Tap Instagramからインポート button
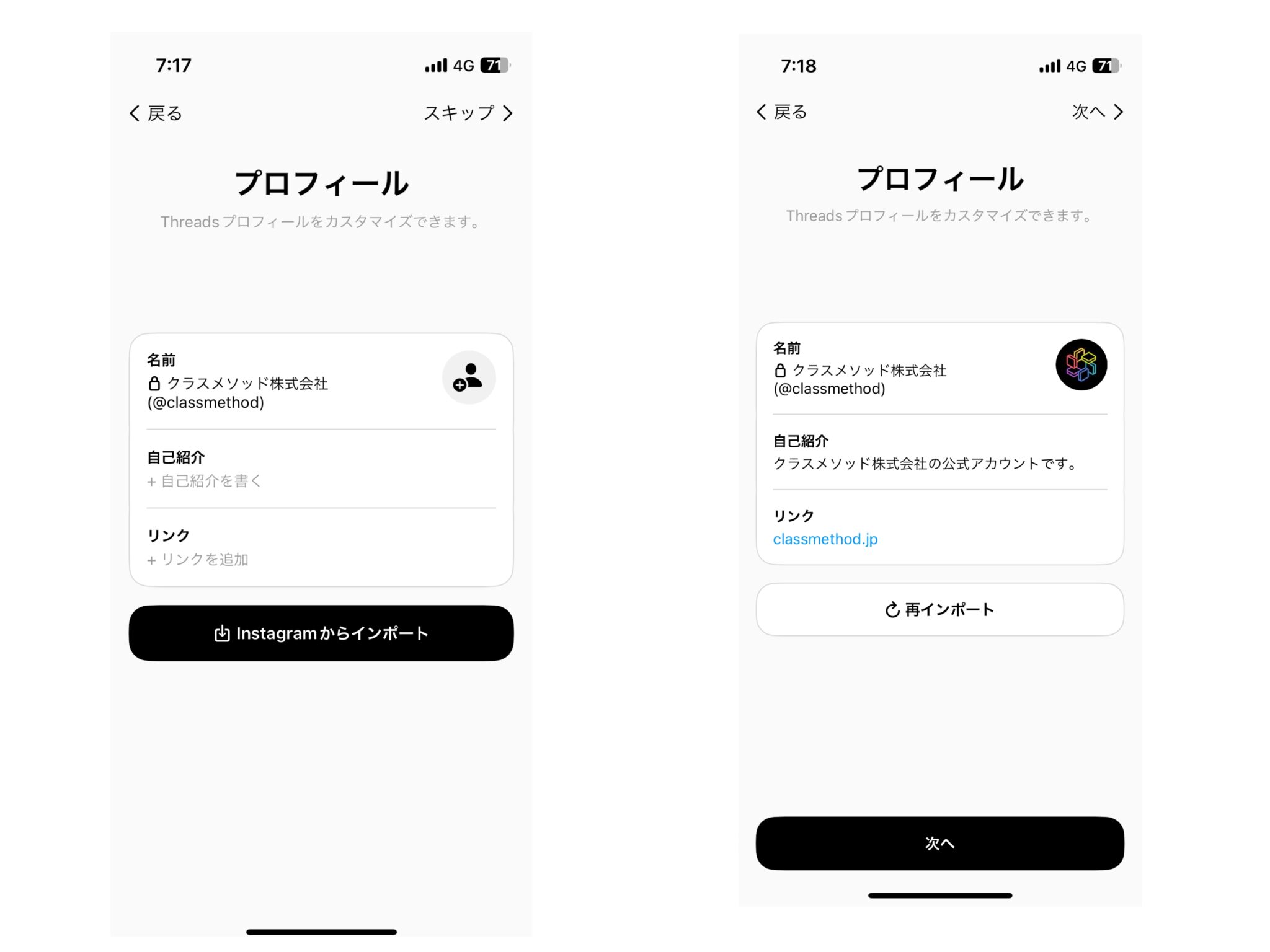This screenshot has width=1270, height=952. [x=321, y=633]
